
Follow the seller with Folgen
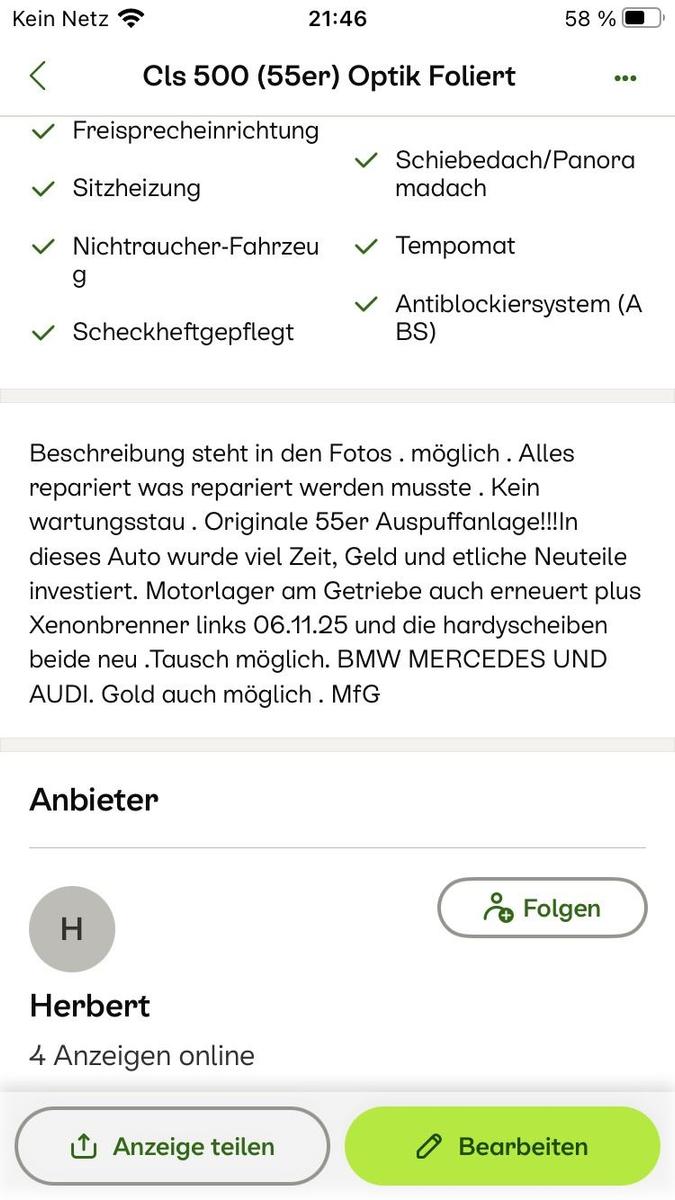[542, 908]
